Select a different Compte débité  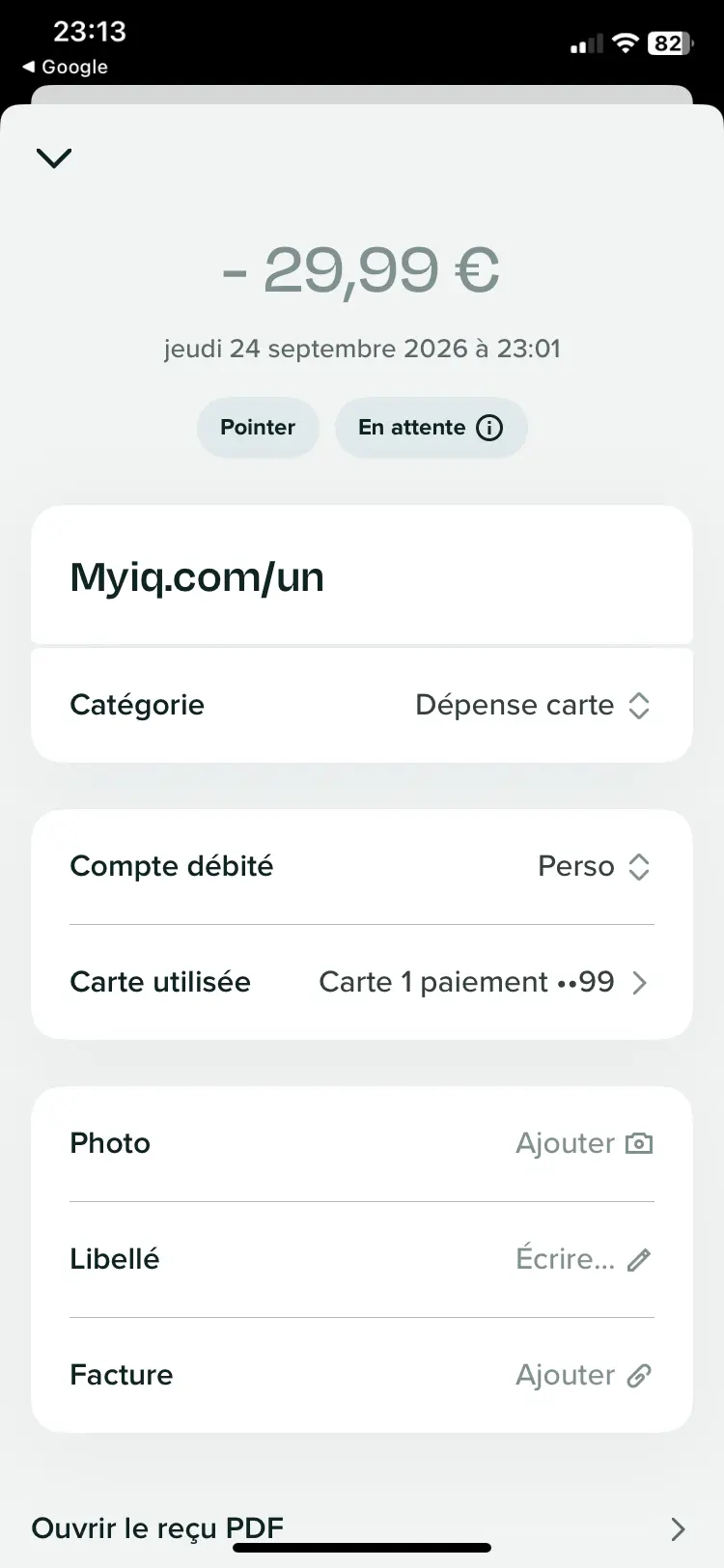click(362, 866)
